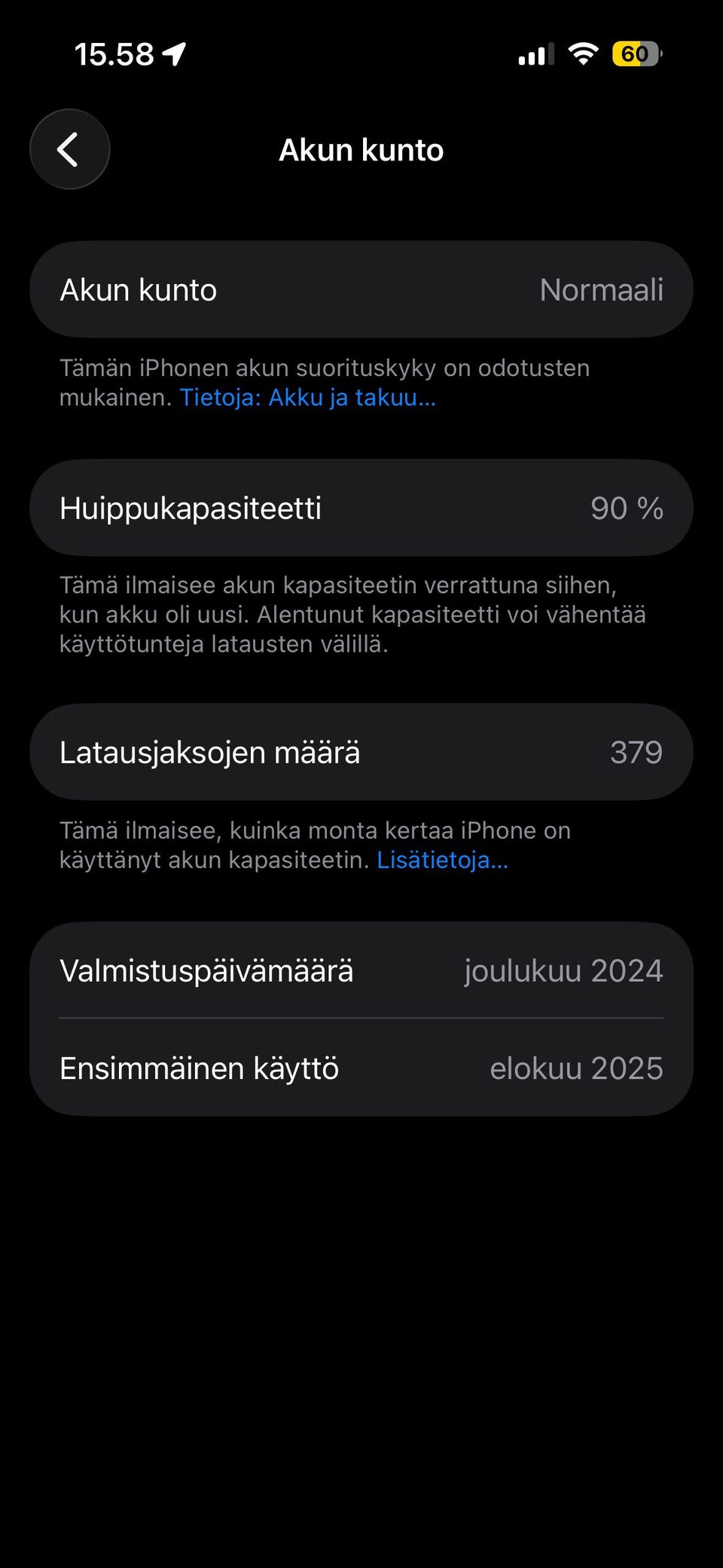
Task: Tap the Wi-Fi icon in status bar
Action: 582,53
